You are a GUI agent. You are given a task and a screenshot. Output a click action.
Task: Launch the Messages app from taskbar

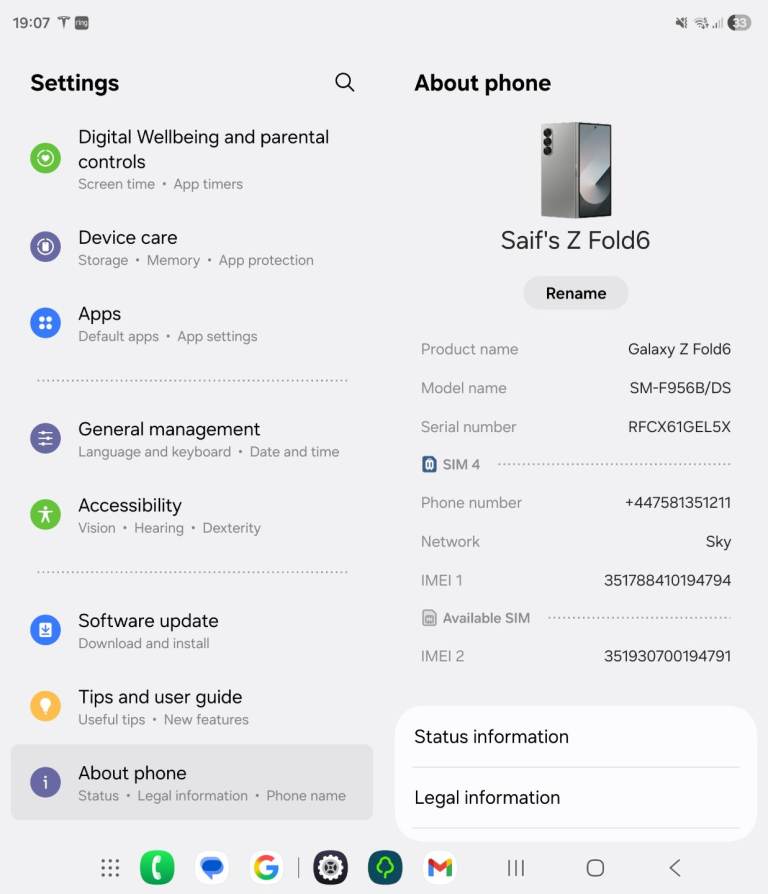tap(211, 868)
